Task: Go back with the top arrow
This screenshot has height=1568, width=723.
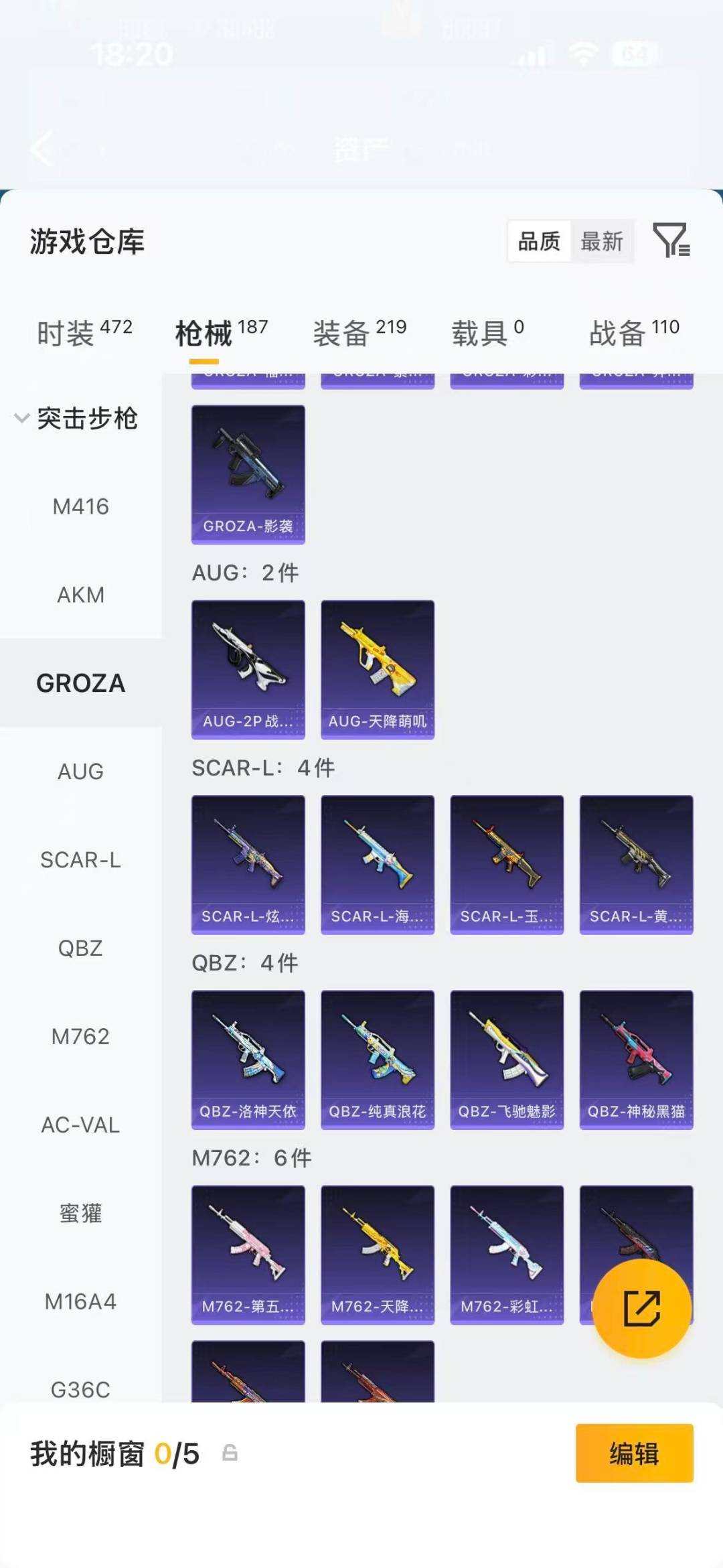Action: tap(42, 148)
